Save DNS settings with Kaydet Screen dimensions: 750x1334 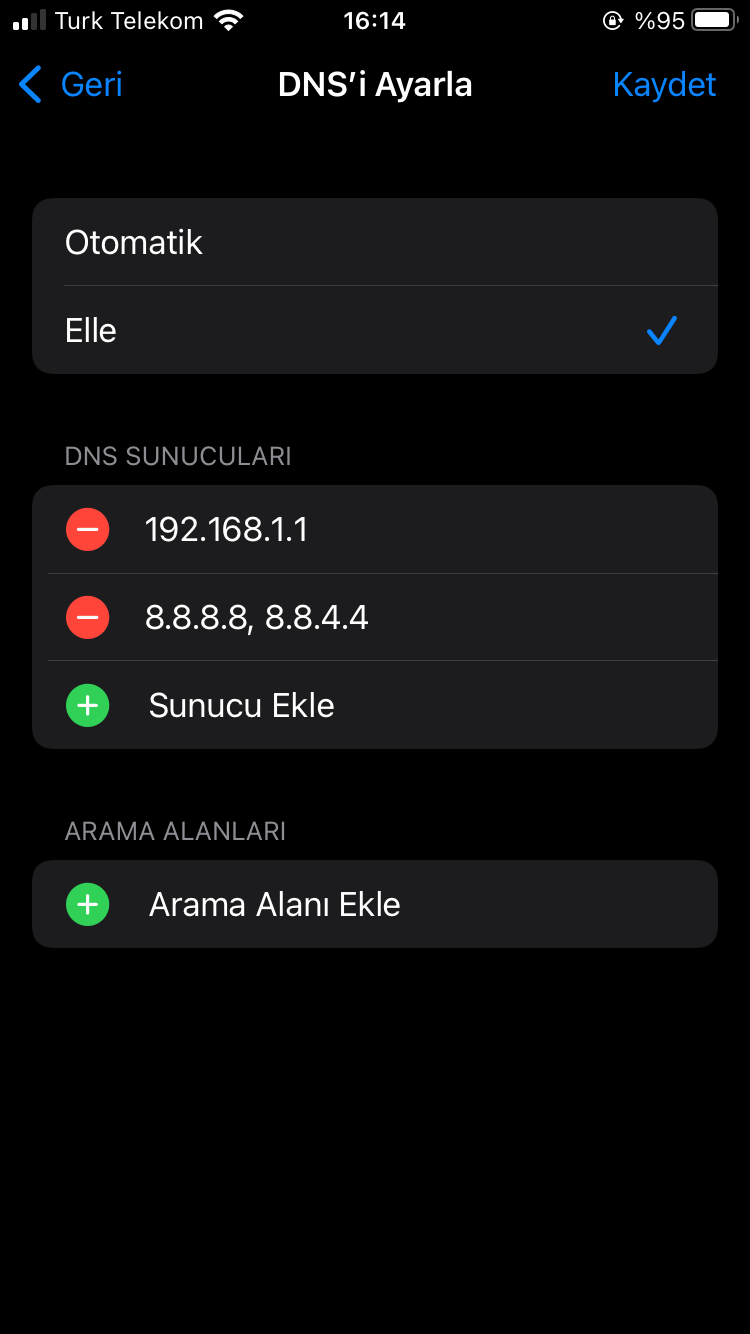(664, 85)
